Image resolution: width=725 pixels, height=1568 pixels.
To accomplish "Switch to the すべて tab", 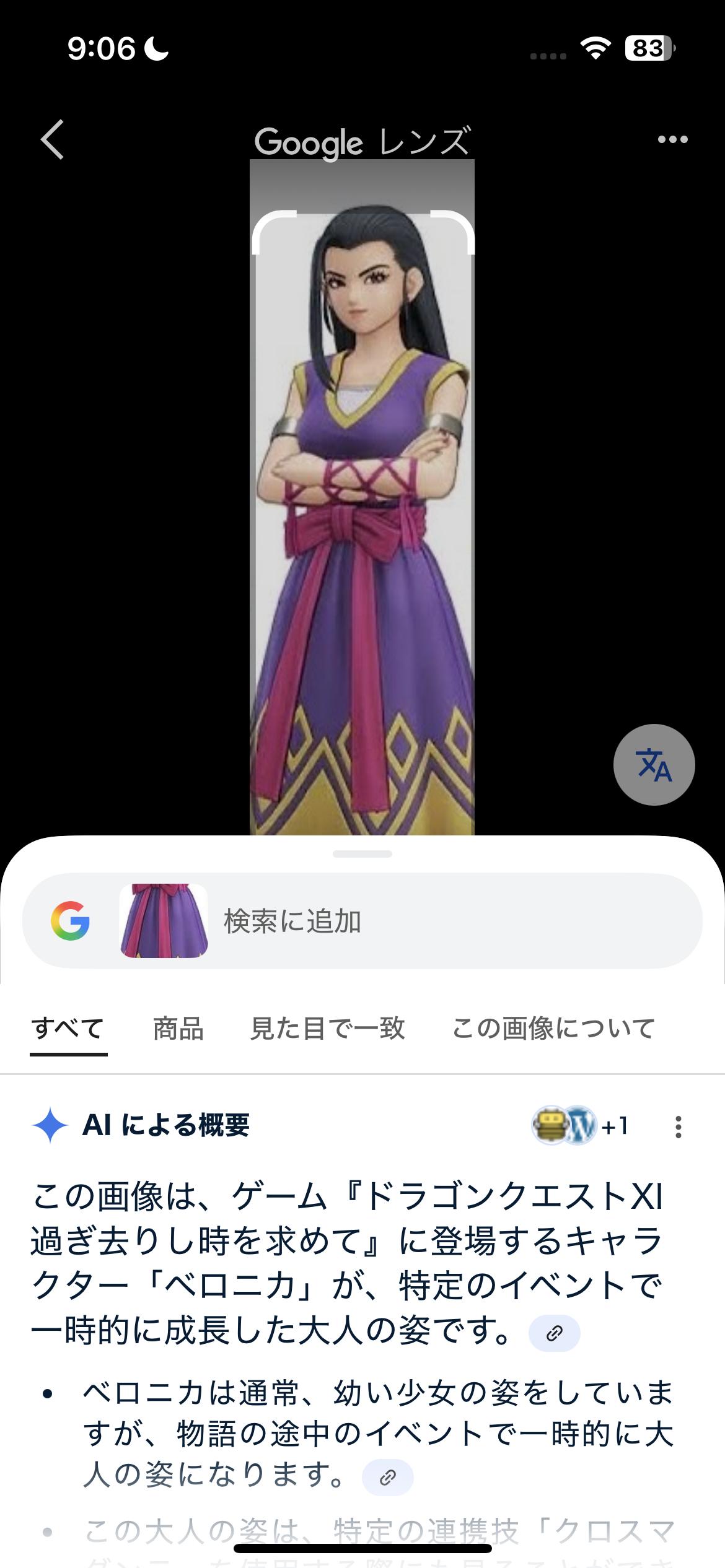I will point(68,1029).
